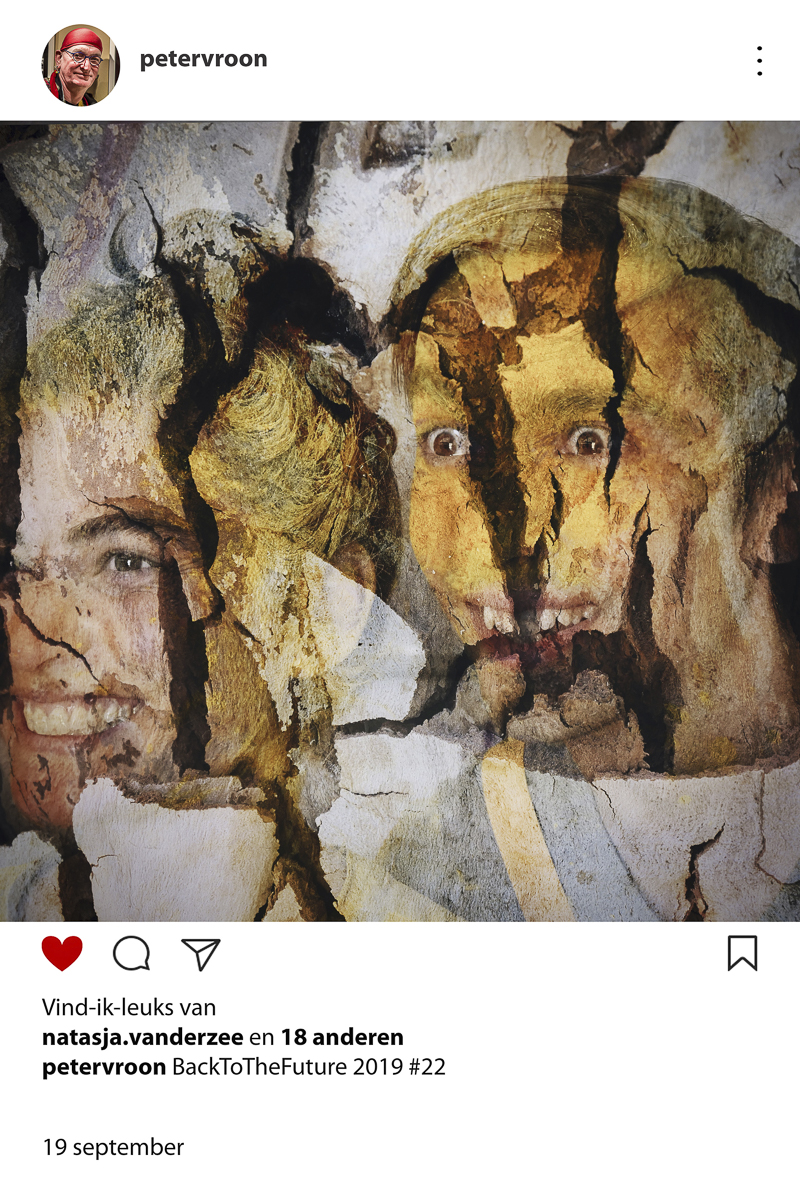The height and width of the screenshot is (1200, 800).
Task: Open comments with the speech bubble icon
Action: [131, 954]
